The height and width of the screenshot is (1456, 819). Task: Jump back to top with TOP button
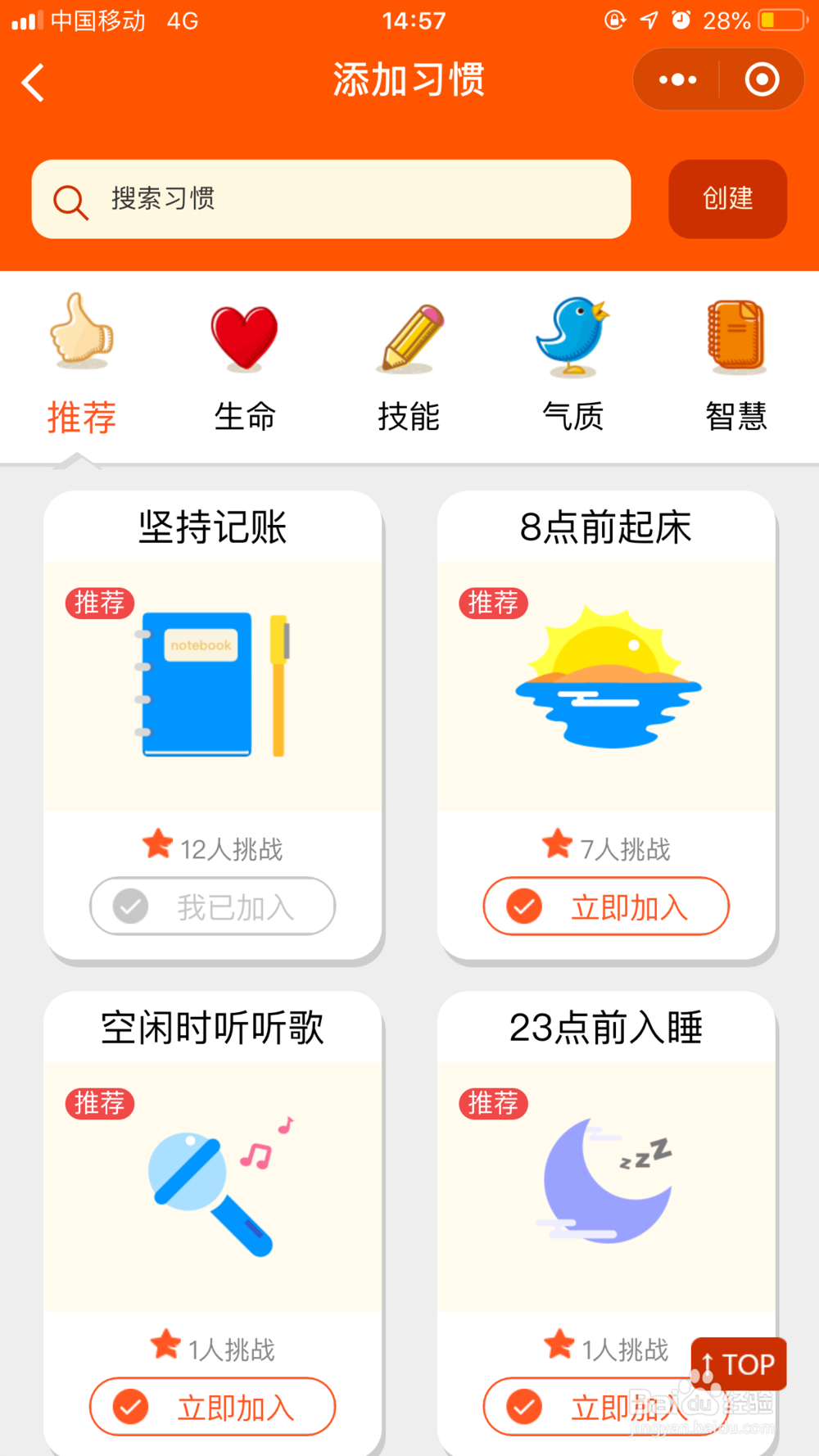739,1363
